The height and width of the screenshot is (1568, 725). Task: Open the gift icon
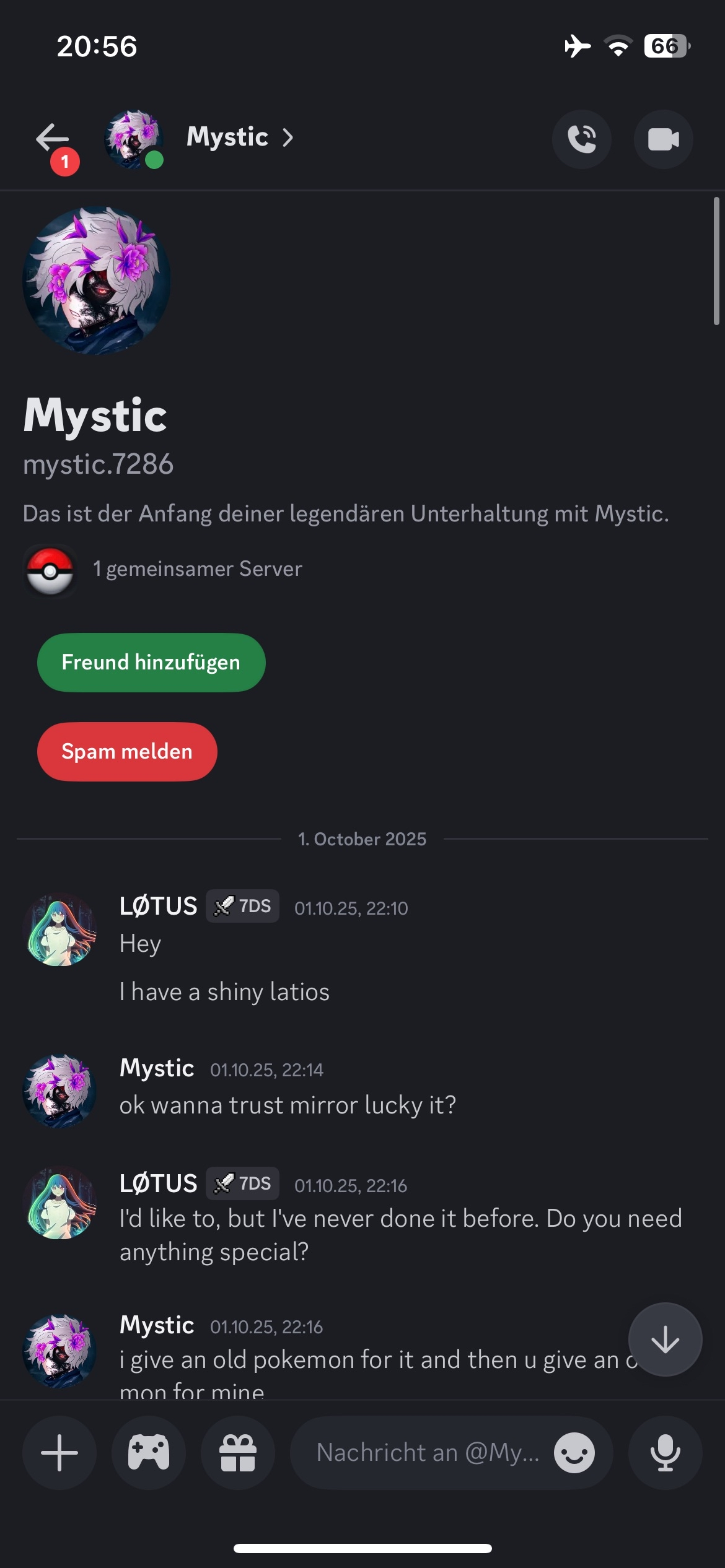point(238,1453)
